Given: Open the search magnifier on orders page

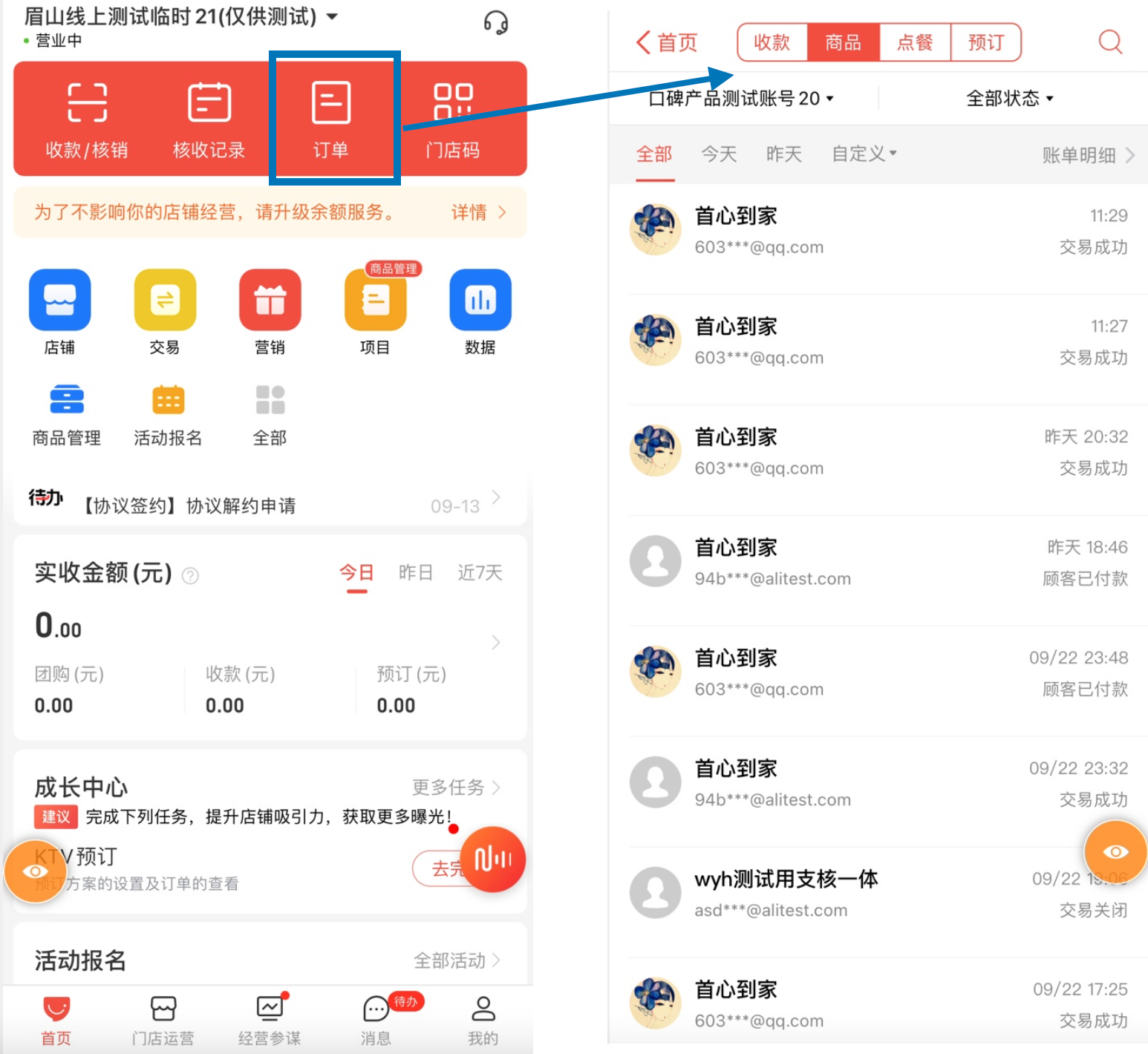Looking at the screenshot, I should [1109, 42].
